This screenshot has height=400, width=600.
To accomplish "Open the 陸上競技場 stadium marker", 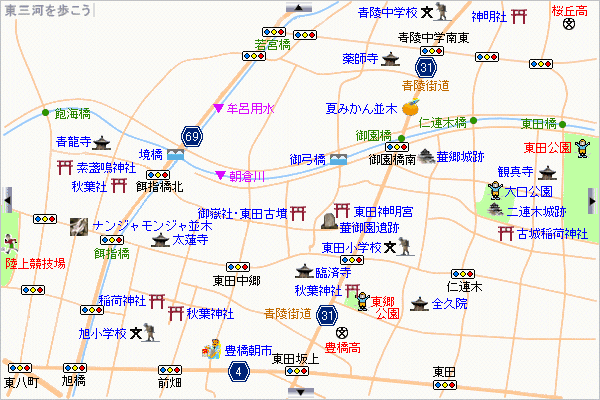I will pos(11,243).
